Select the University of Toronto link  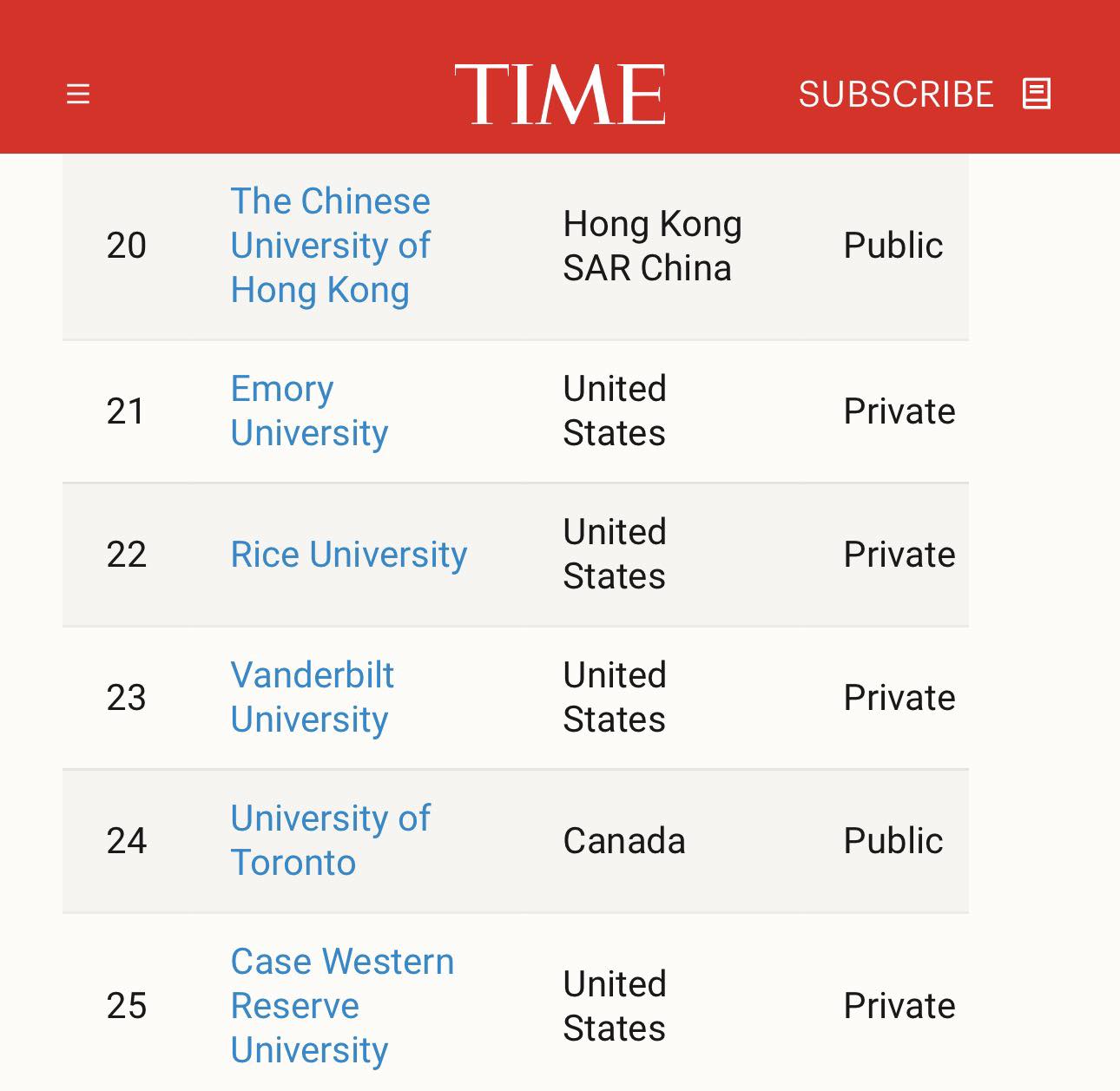(331, 840)
